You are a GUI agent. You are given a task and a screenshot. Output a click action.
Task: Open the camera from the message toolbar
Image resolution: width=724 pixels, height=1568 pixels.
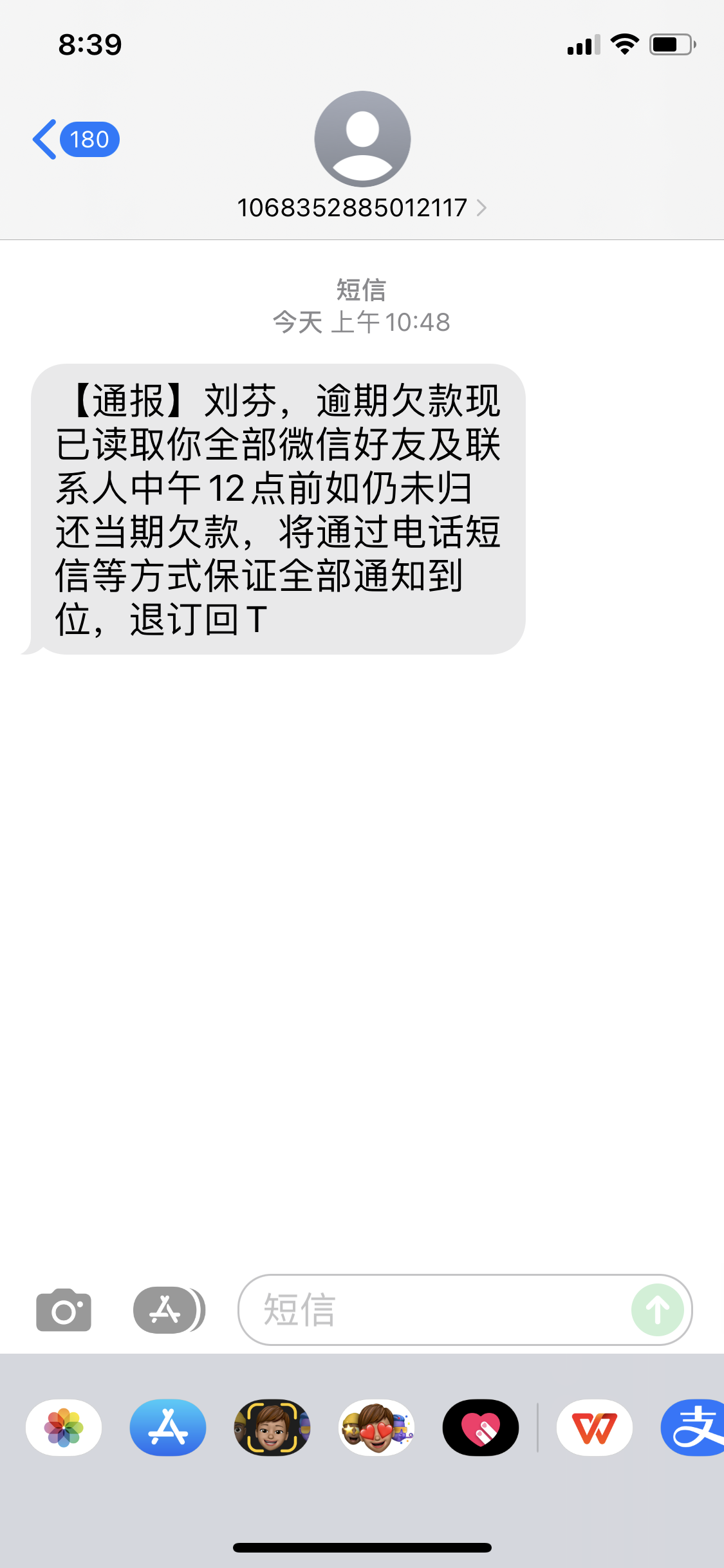(x=63, y=1311)
